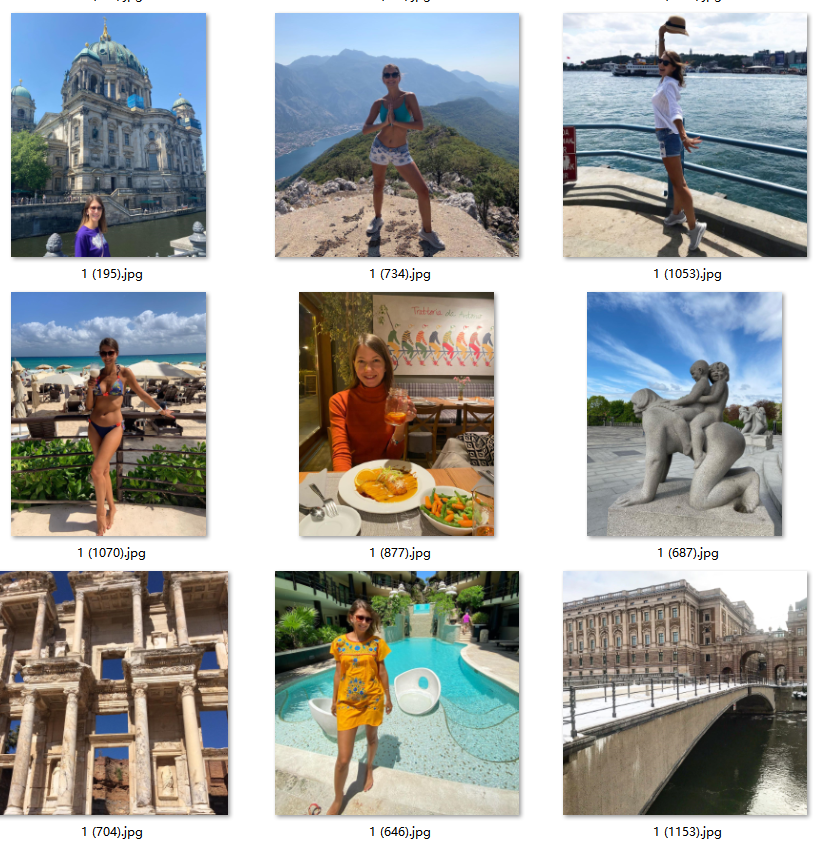This screenshot has width=813, height=844.
Task: Tap the 1 (1070).jpg picture tile
Action: coord(108,414)
